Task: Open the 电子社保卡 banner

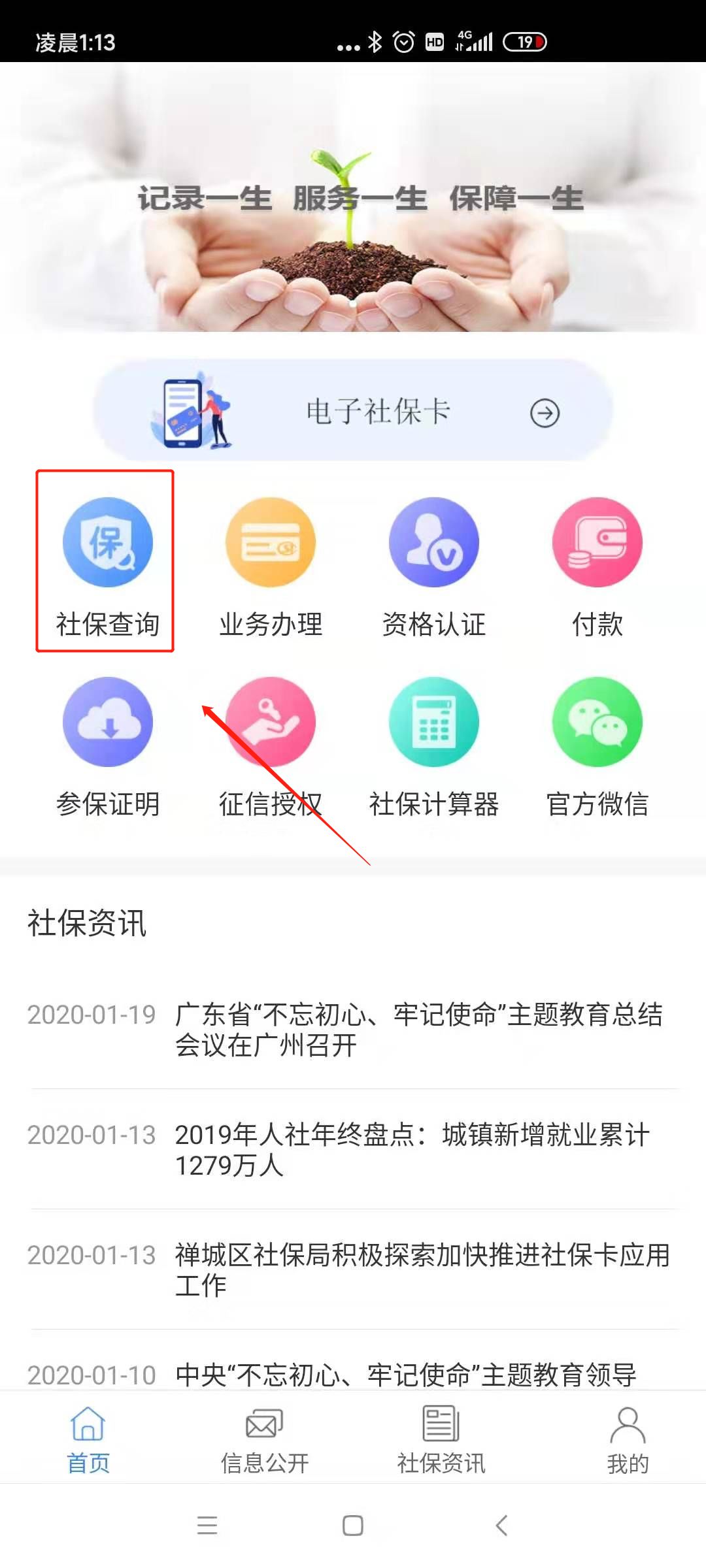Action: [353, 411]
